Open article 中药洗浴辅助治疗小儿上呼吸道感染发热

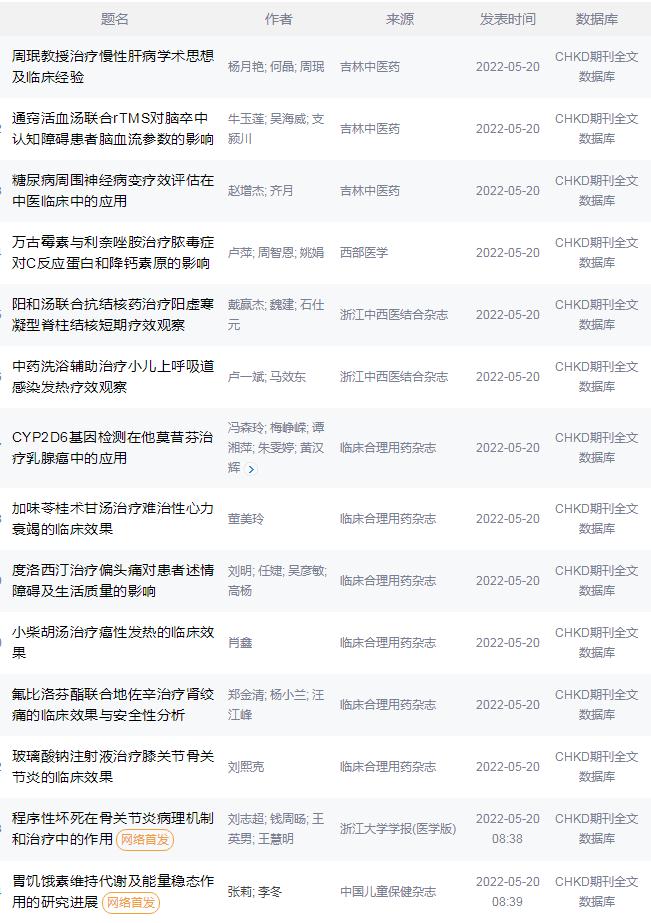coord(112,376)
